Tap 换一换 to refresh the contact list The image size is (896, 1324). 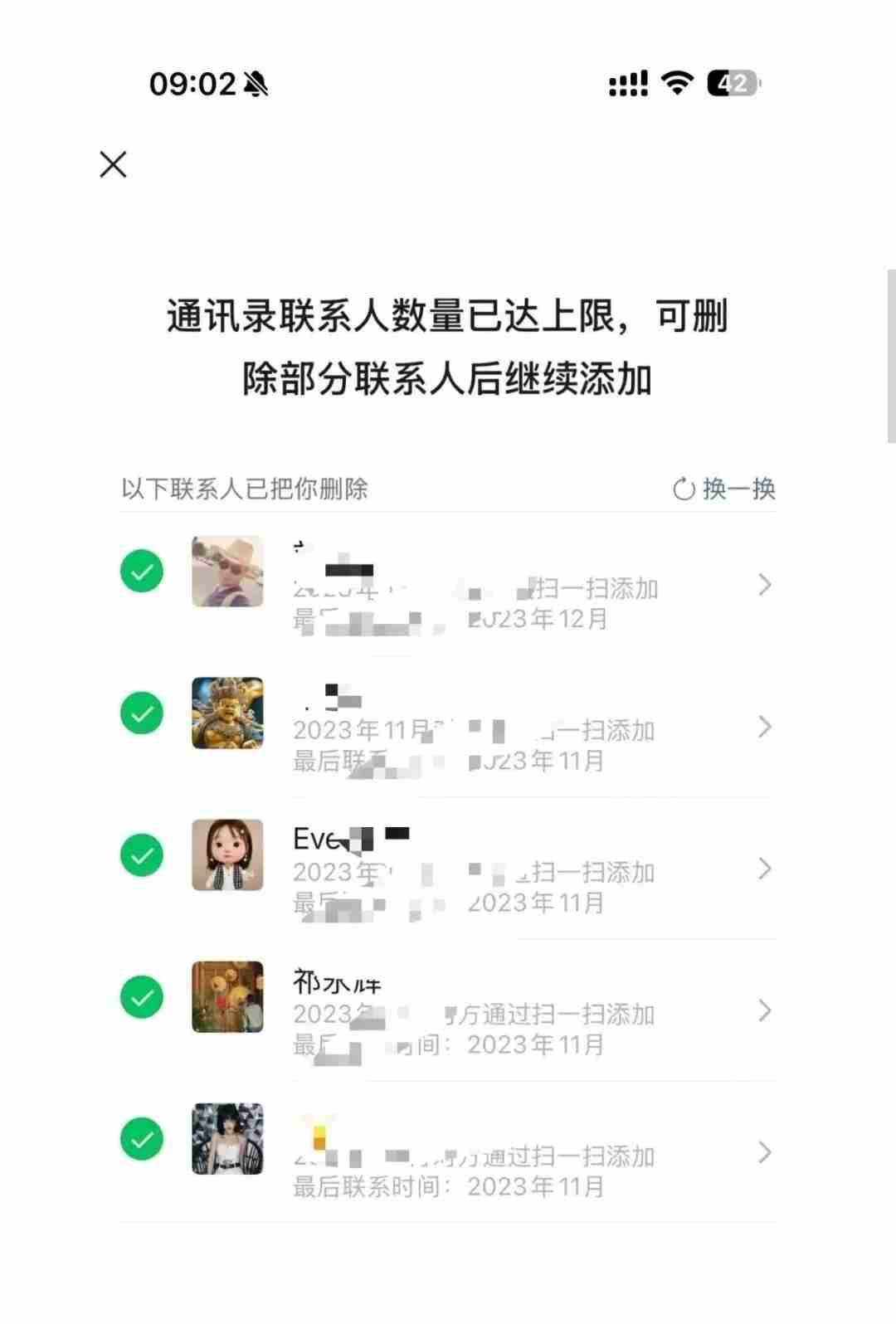[724, 489]
